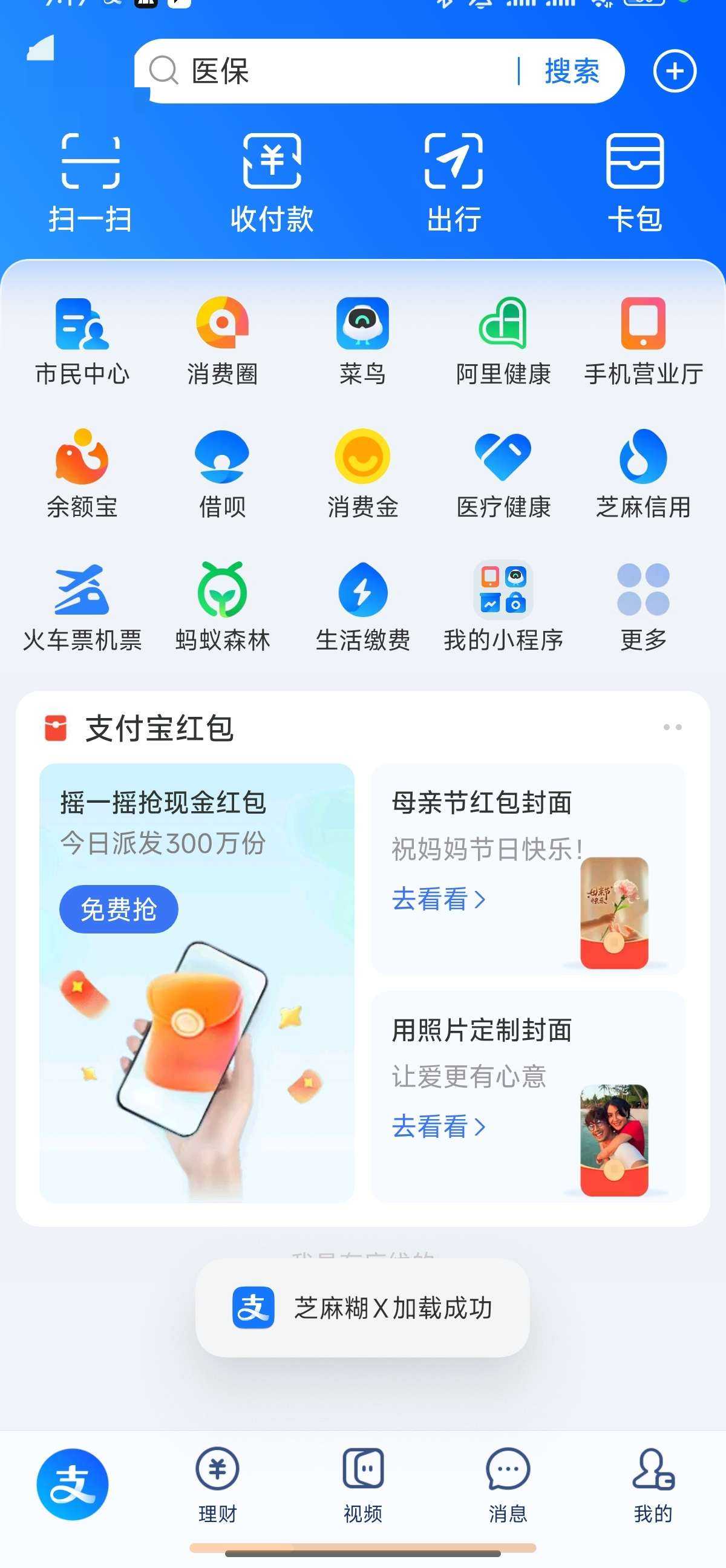Tap the 免费抢 button

(119, 909)
